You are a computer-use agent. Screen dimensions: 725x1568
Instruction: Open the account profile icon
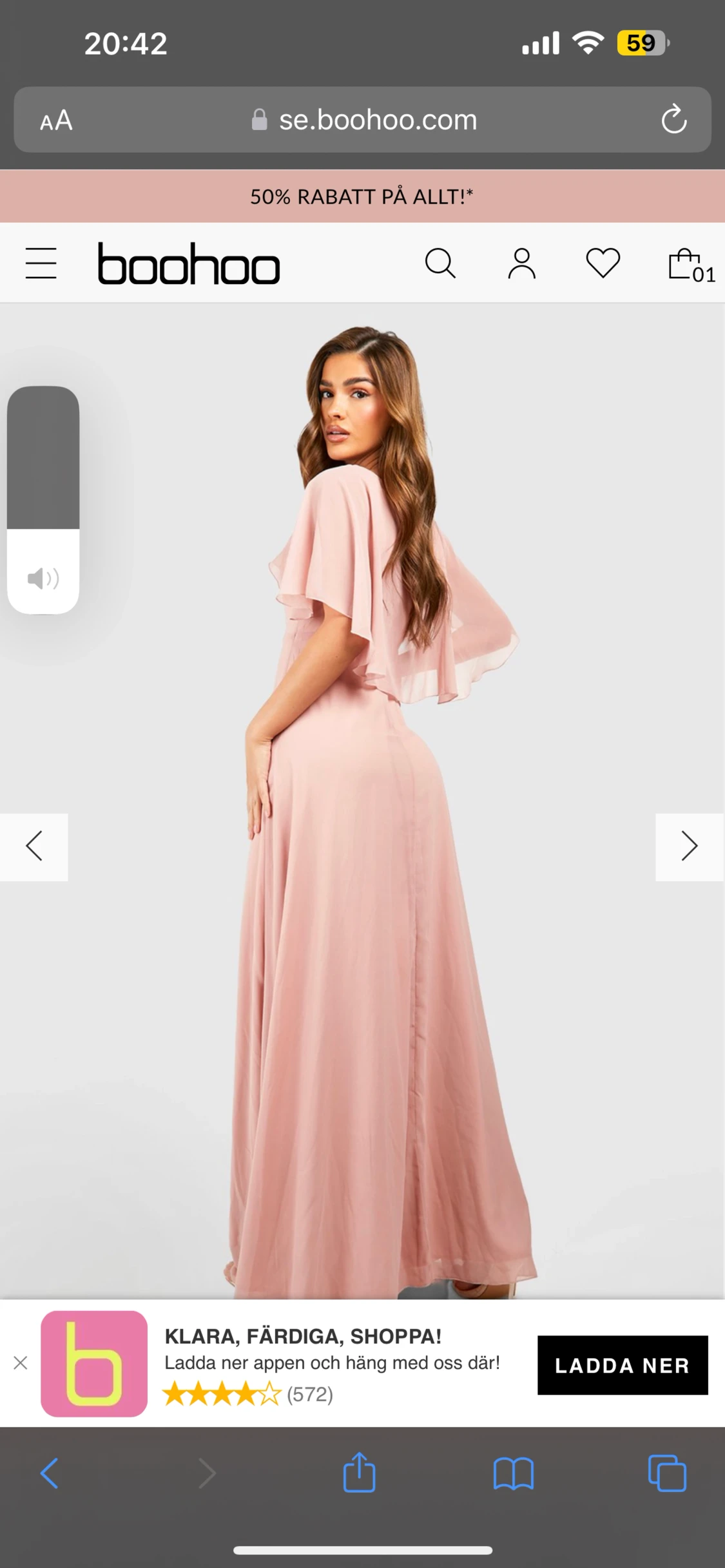521,263
